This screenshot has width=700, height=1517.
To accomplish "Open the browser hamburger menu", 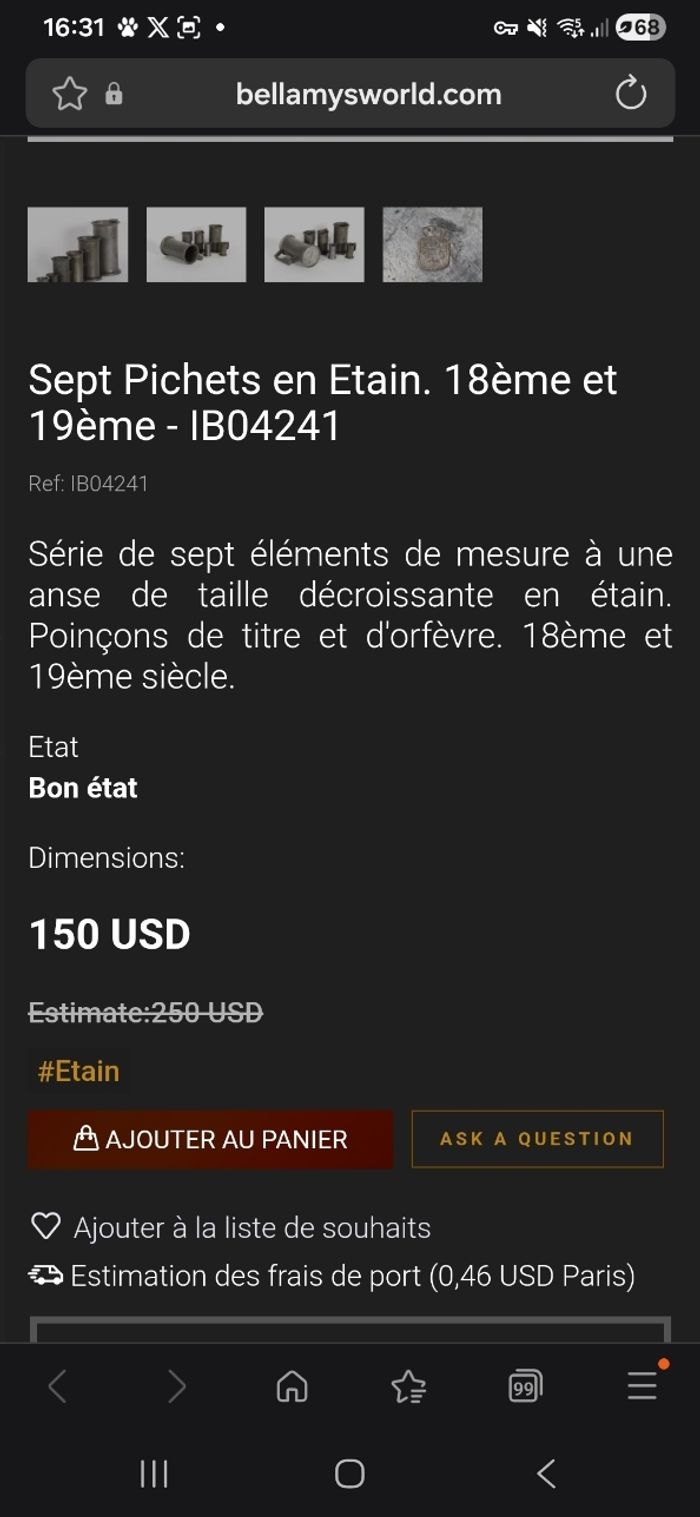I will pos(642,1386).
